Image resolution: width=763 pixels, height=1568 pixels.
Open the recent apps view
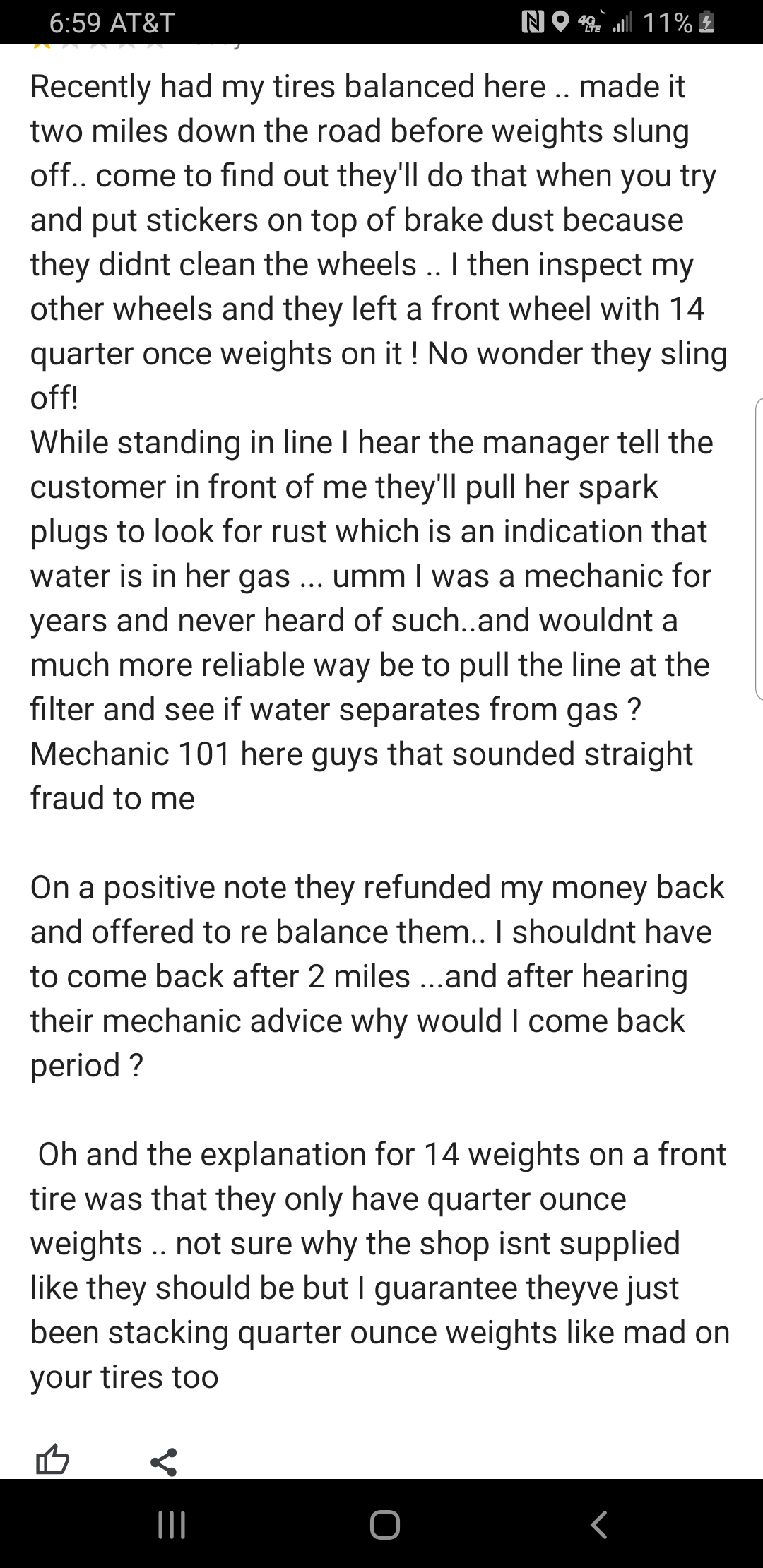coord(172,1524)
